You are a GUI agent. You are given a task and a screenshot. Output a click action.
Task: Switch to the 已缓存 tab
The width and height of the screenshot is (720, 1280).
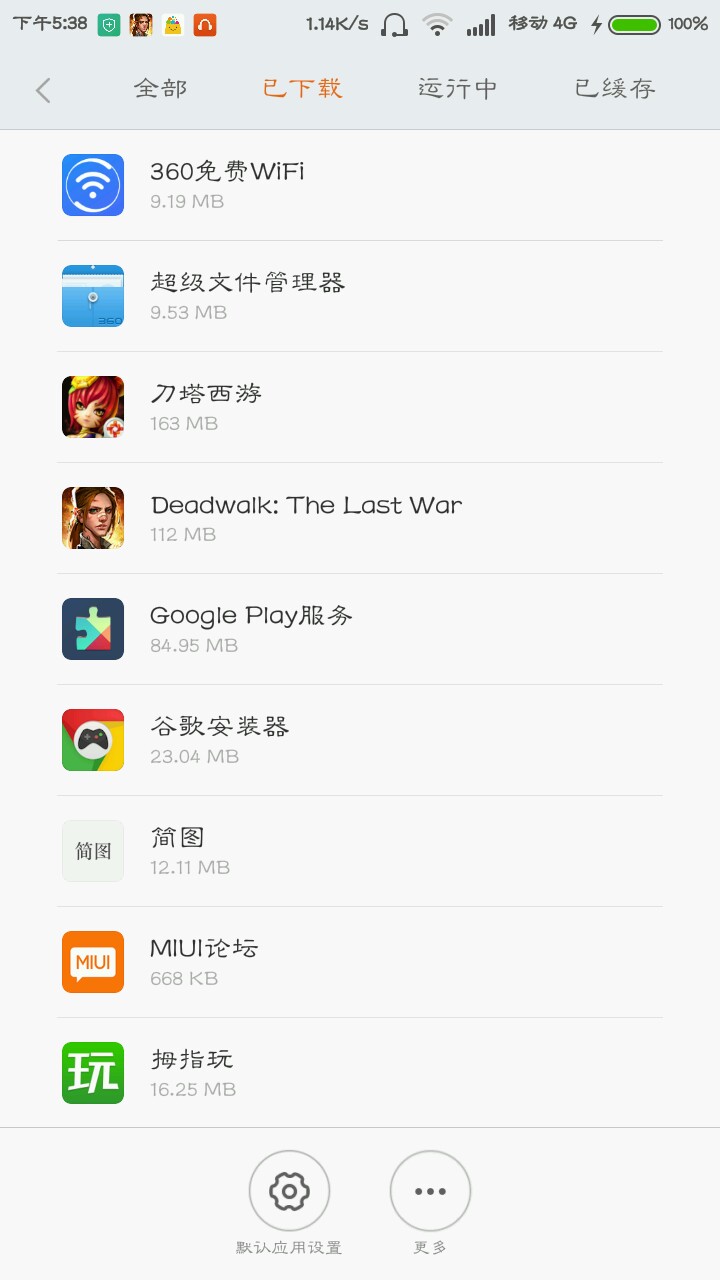(615, 89)
